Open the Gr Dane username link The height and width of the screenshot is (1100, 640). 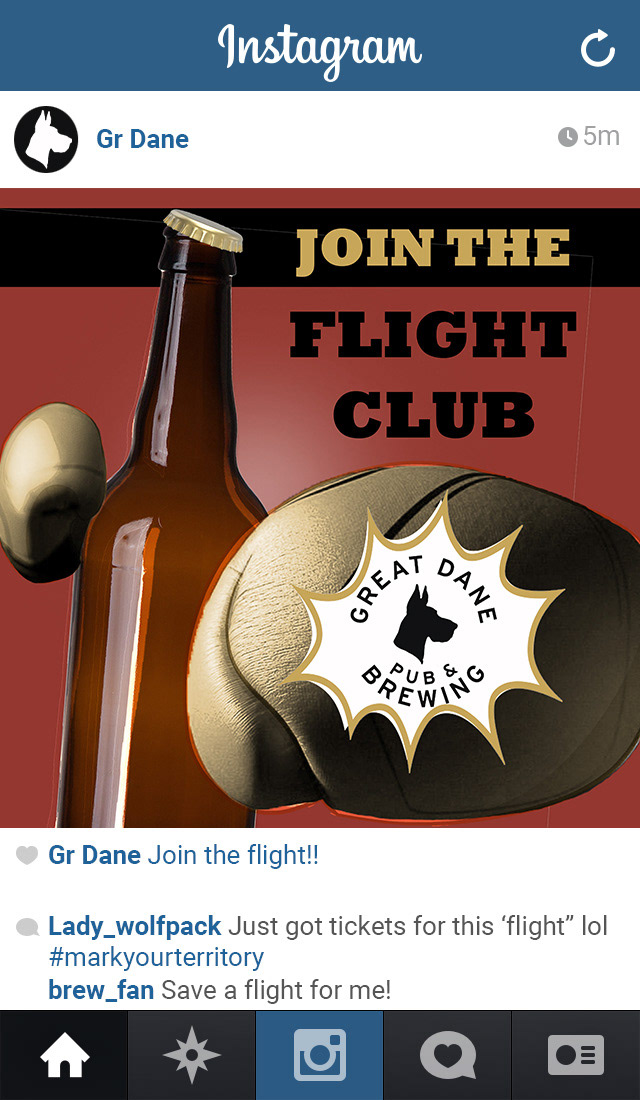coord(142,139)
